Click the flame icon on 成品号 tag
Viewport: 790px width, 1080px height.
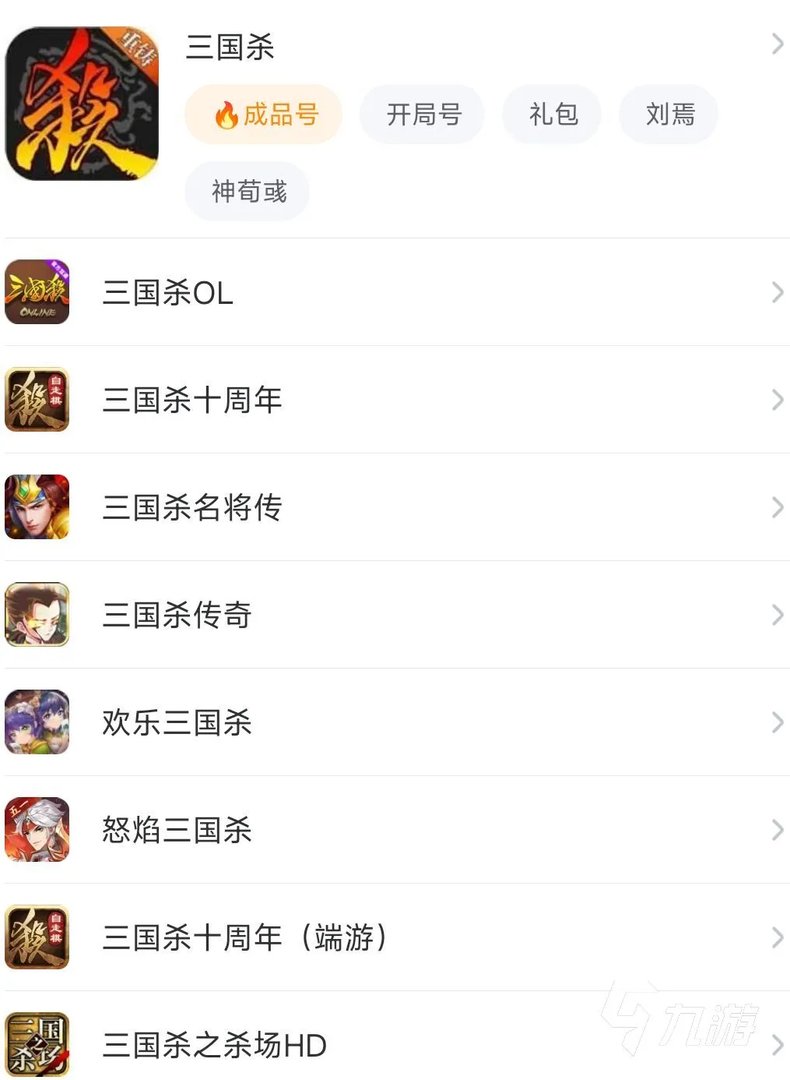(222, 114)
